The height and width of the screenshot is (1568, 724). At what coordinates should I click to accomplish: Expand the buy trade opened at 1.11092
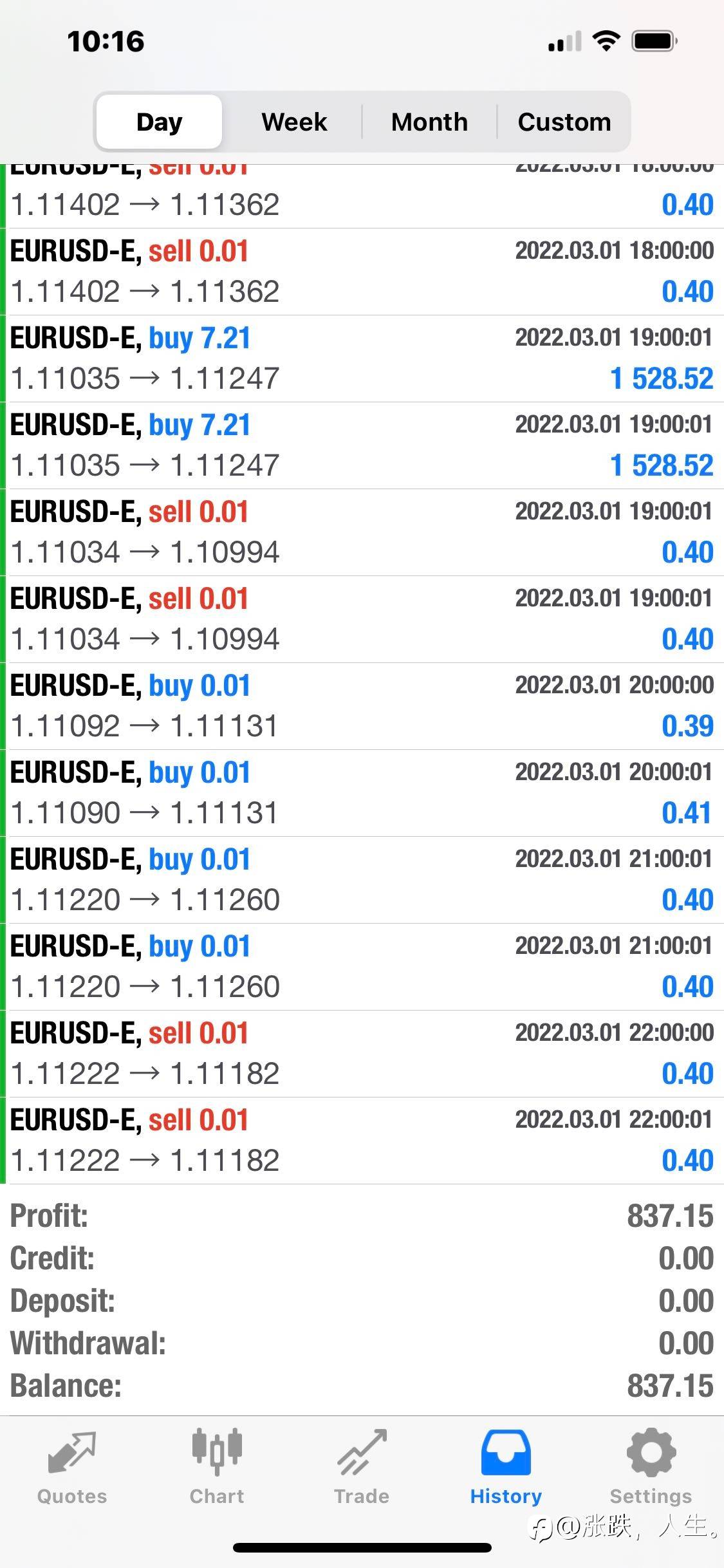coord(362,706)
